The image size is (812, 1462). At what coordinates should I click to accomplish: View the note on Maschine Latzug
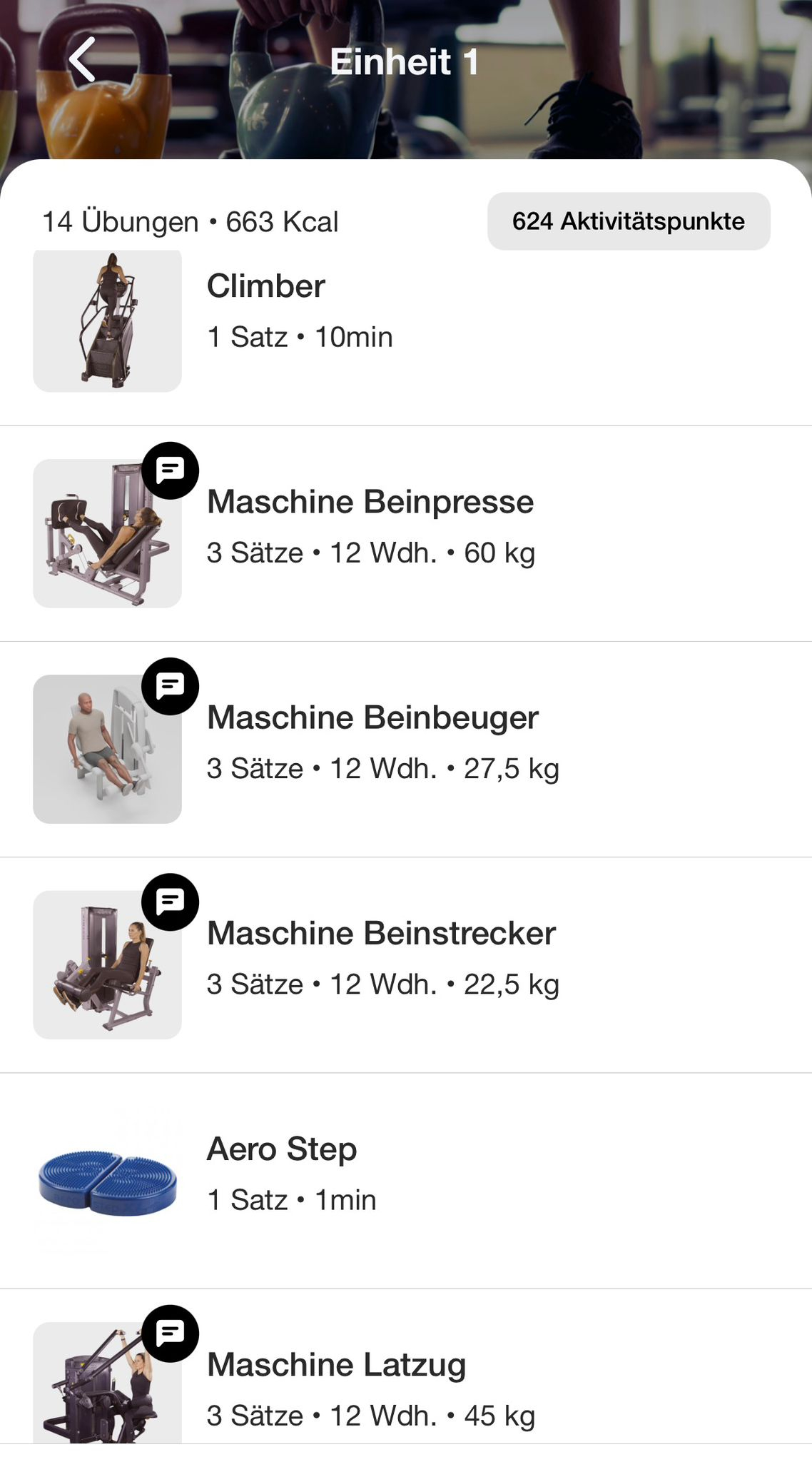click(170, 1333)
